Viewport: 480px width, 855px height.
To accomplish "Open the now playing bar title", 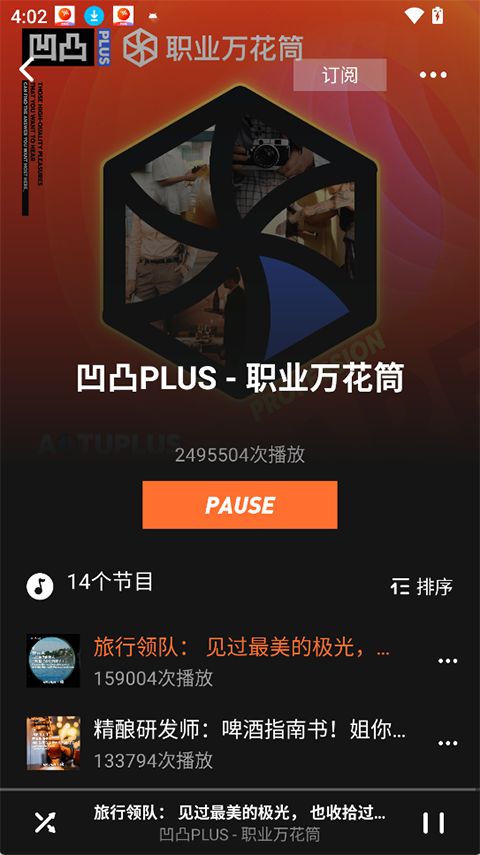I will click(x=239, y=812).
